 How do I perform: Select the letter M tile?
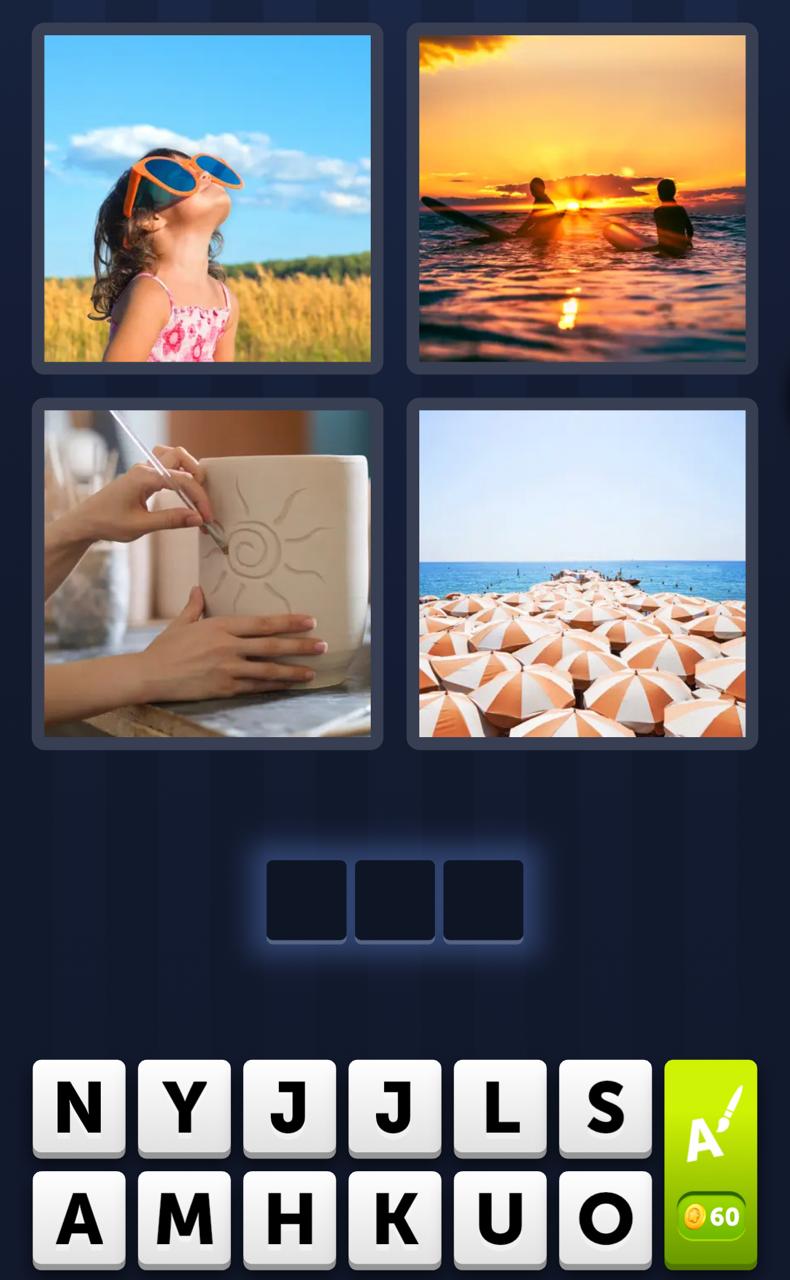[x=184, y=1218]
